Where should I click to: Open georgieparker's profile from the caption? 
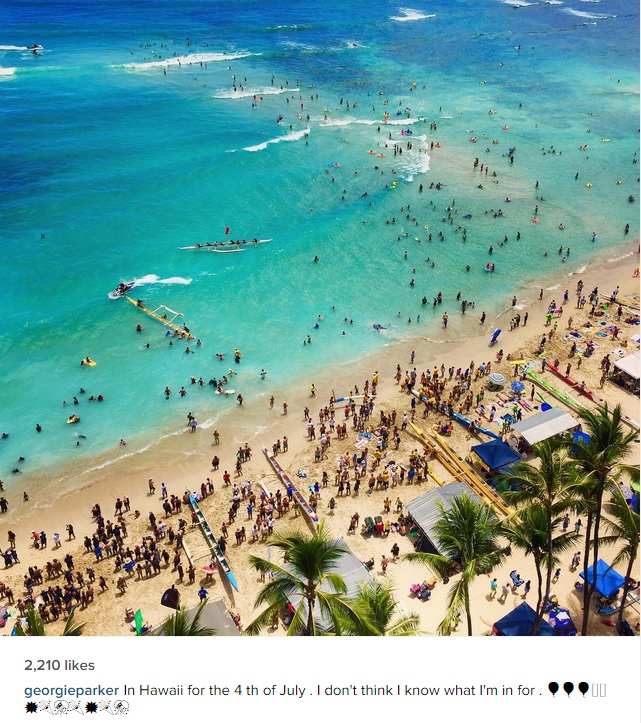pos(71,690)
